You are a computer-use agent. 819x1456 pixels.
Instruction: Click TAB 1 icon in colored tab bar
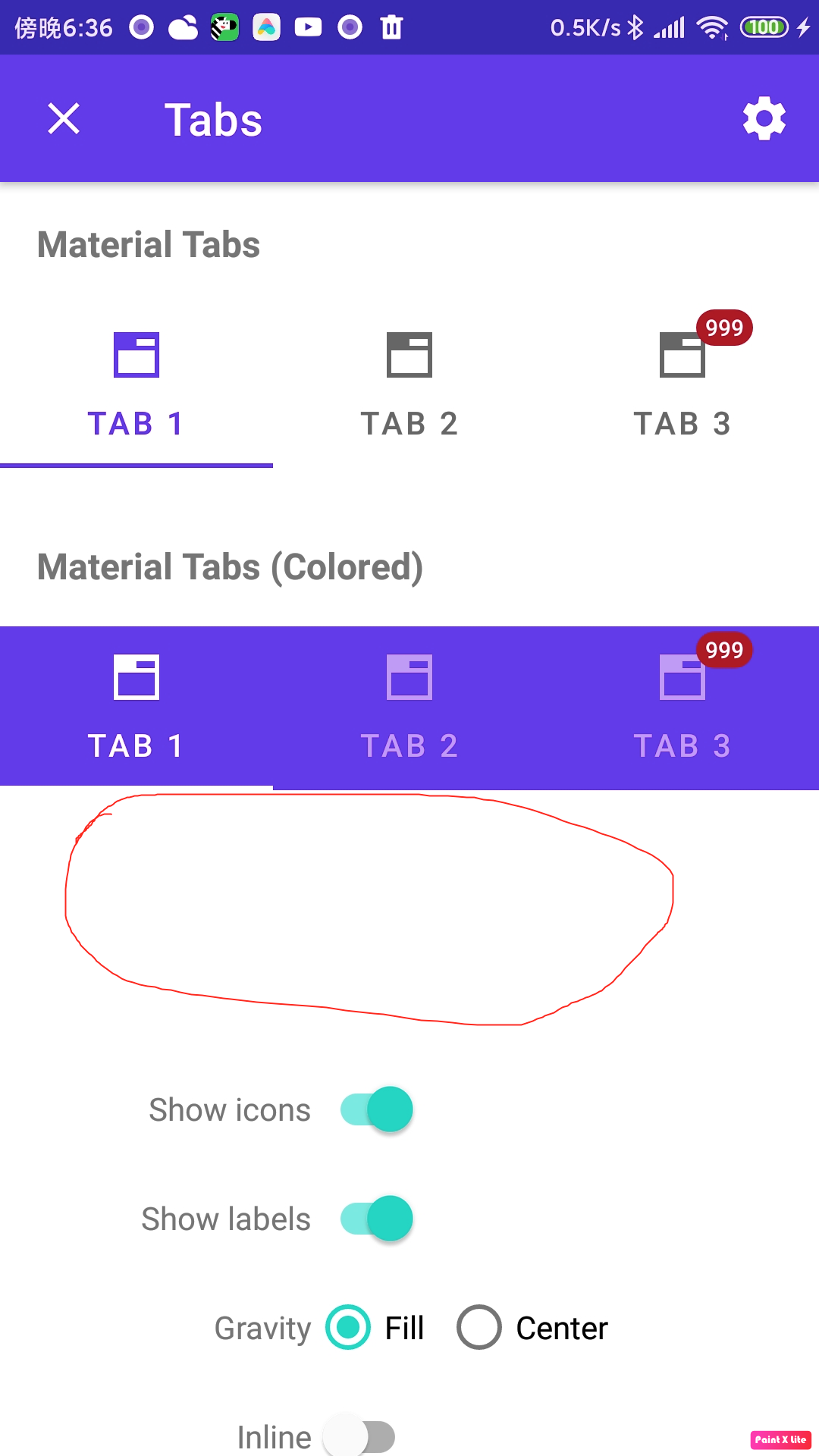click(x=136, y=677)
